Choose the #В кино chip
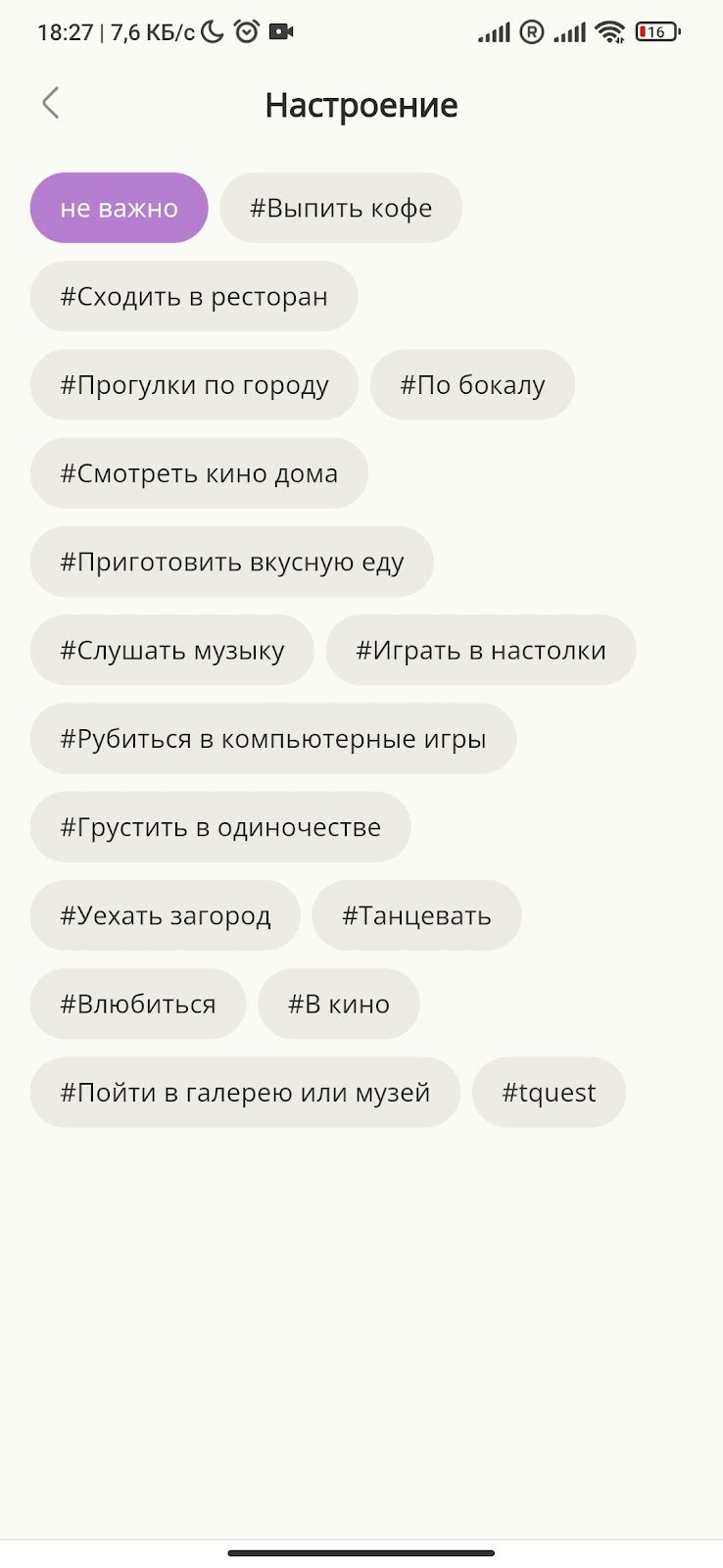 (x=338, y=1004)
